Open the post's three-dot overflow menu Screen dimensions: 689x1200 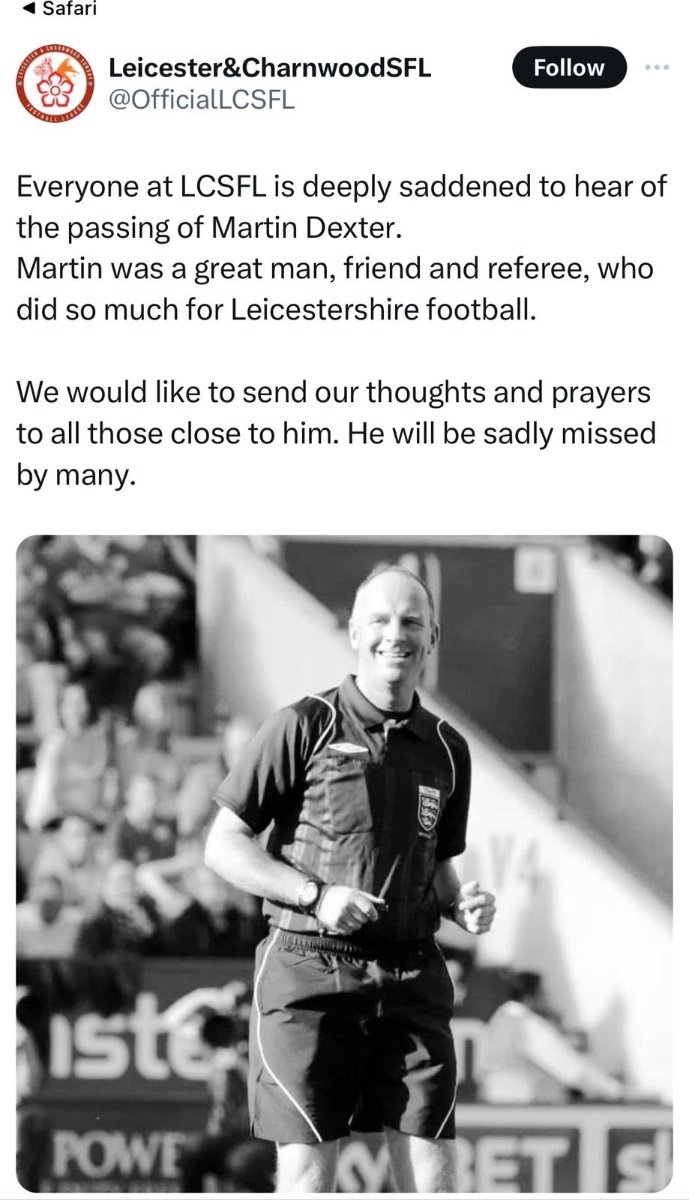click(x=657, y=68)
